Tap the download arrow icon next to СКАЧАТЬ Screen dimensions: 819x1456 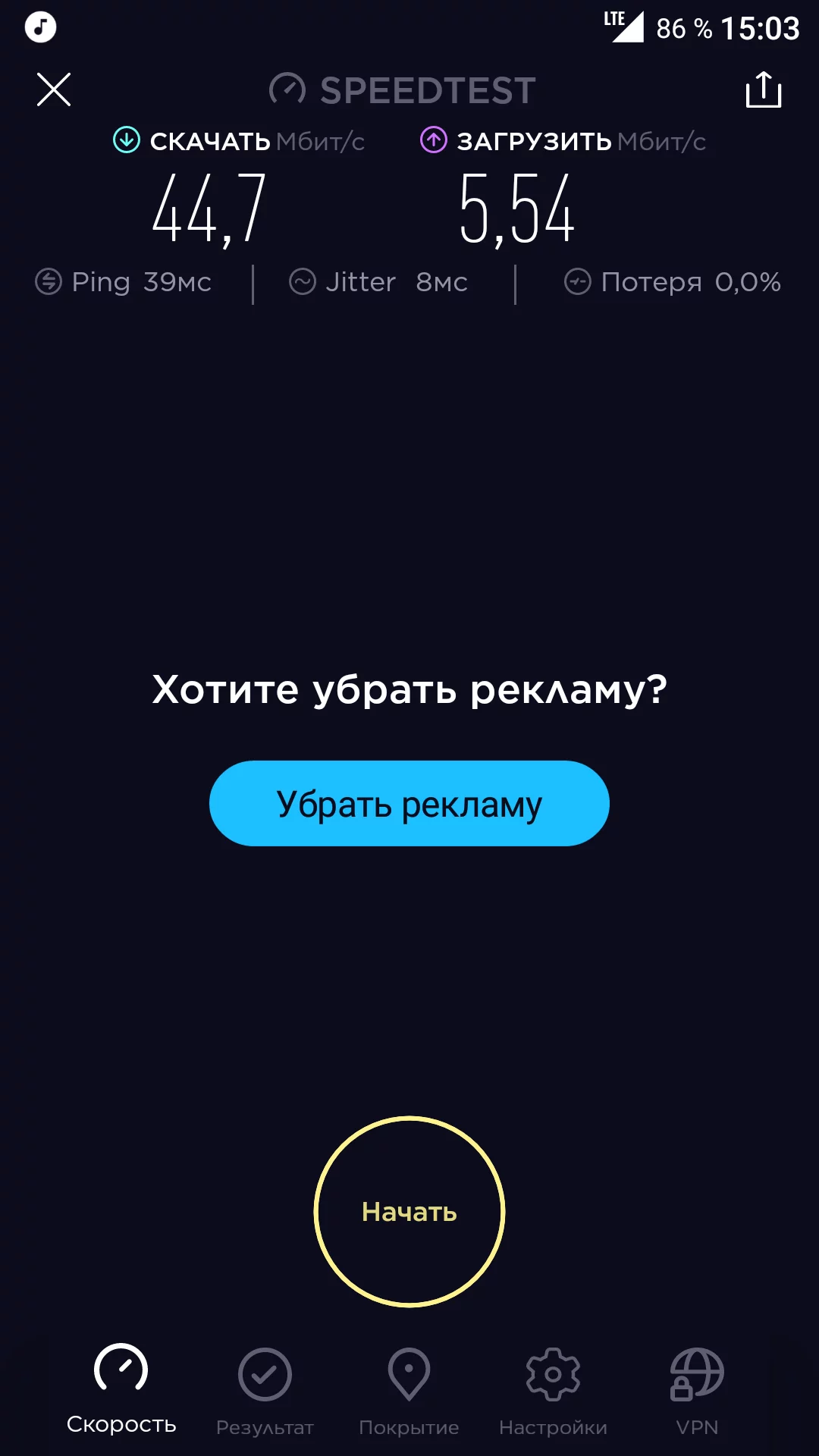(125, 140)
